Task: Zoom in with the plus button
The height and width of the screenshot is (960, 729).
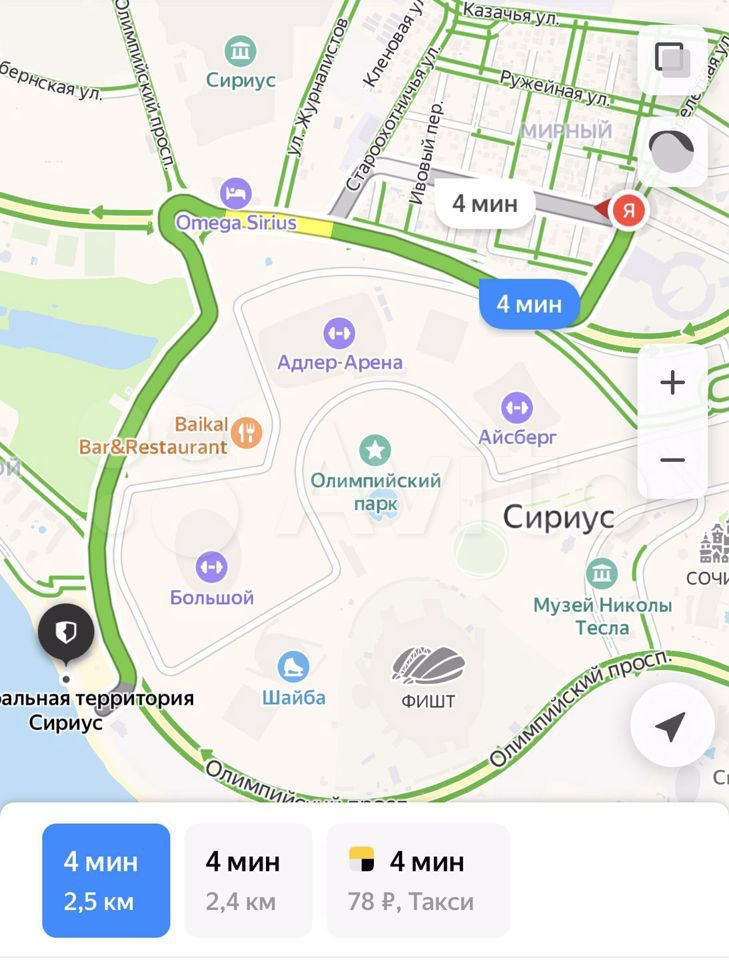Action: [x=672, y=382]
